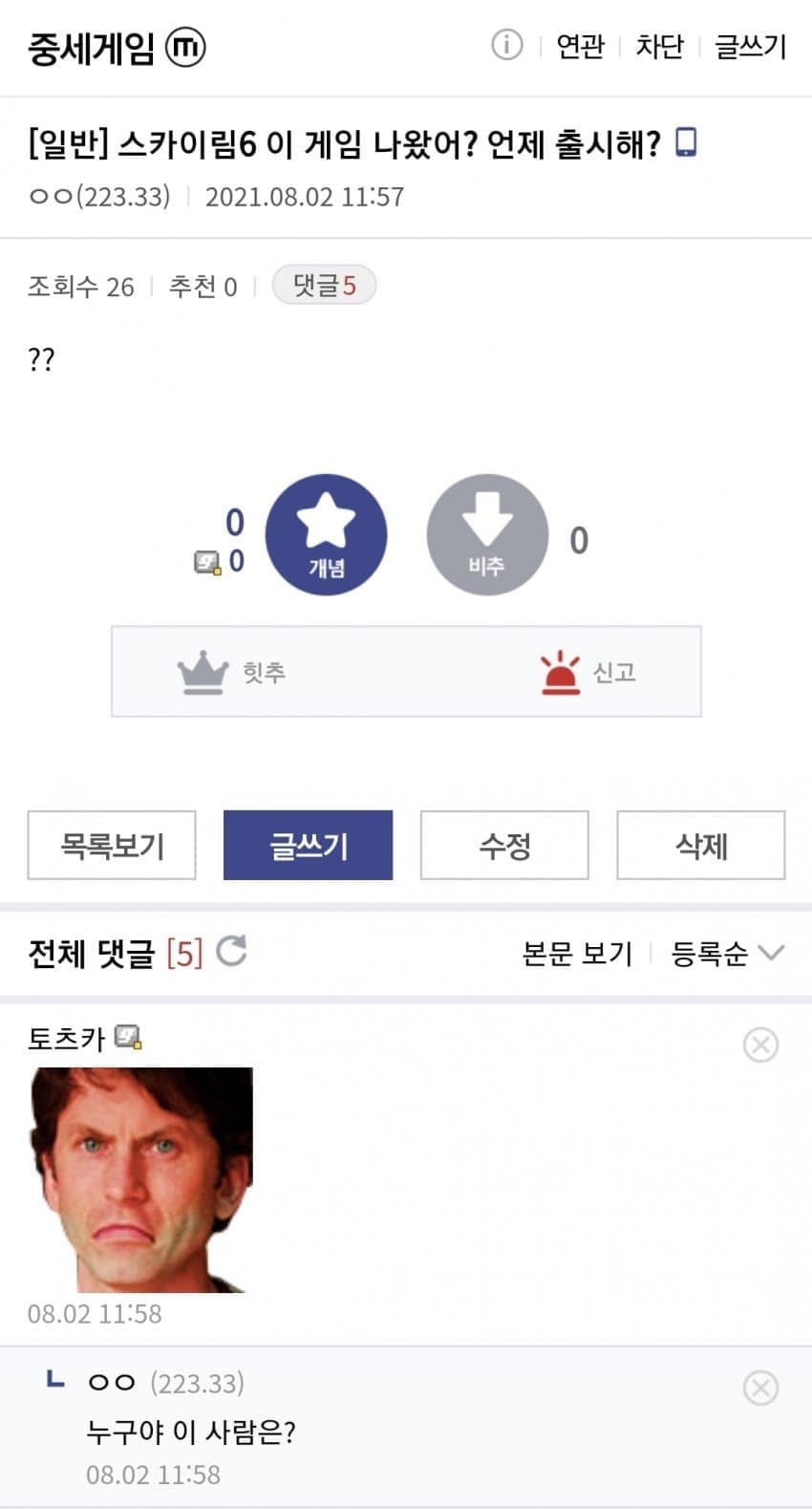Image resolution: width=812 pixels, height=1509 pixels.
Task: Open 토츠카's image comment
Action: (x=141, y=1179)
